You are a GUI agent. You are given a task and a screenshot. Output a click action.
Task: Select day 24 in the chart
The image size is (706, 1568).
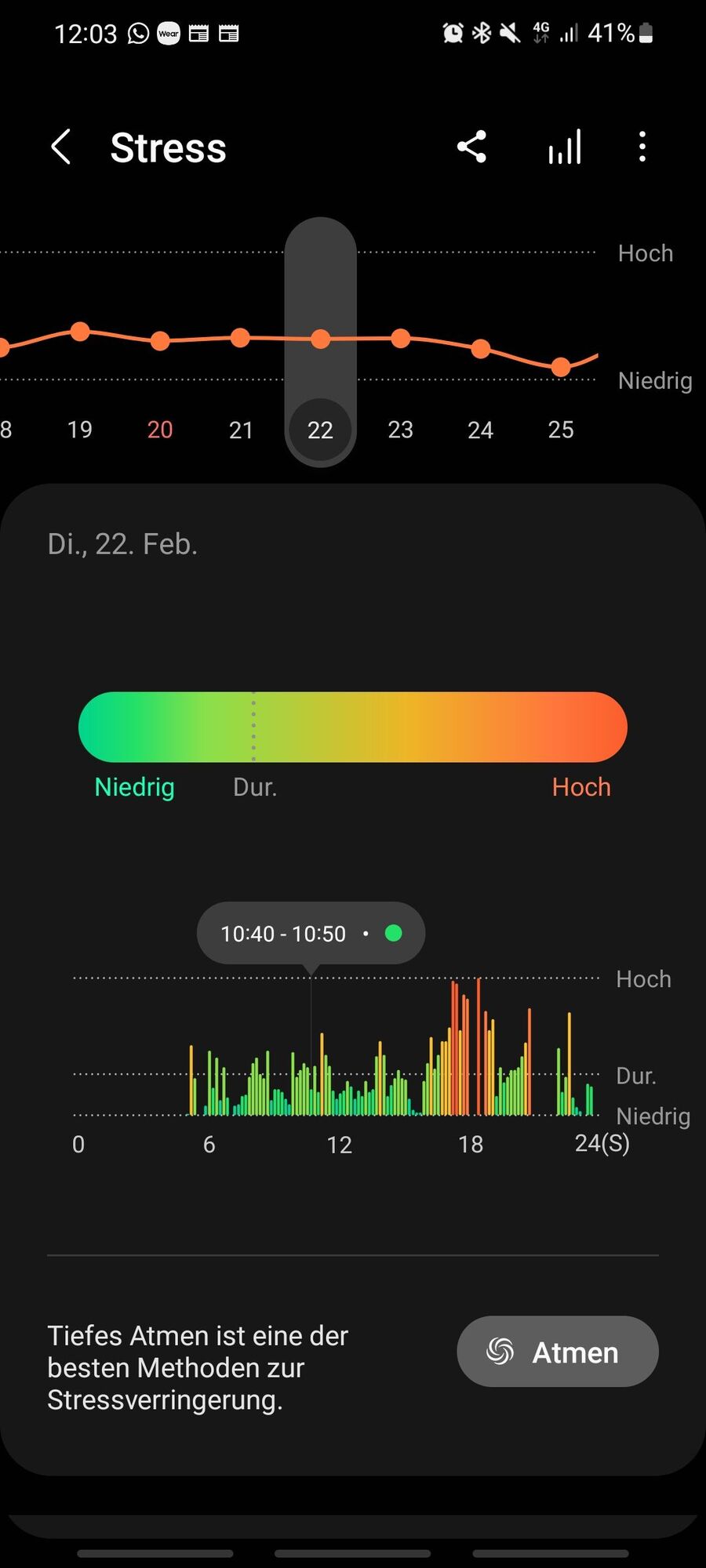point(480,430)
